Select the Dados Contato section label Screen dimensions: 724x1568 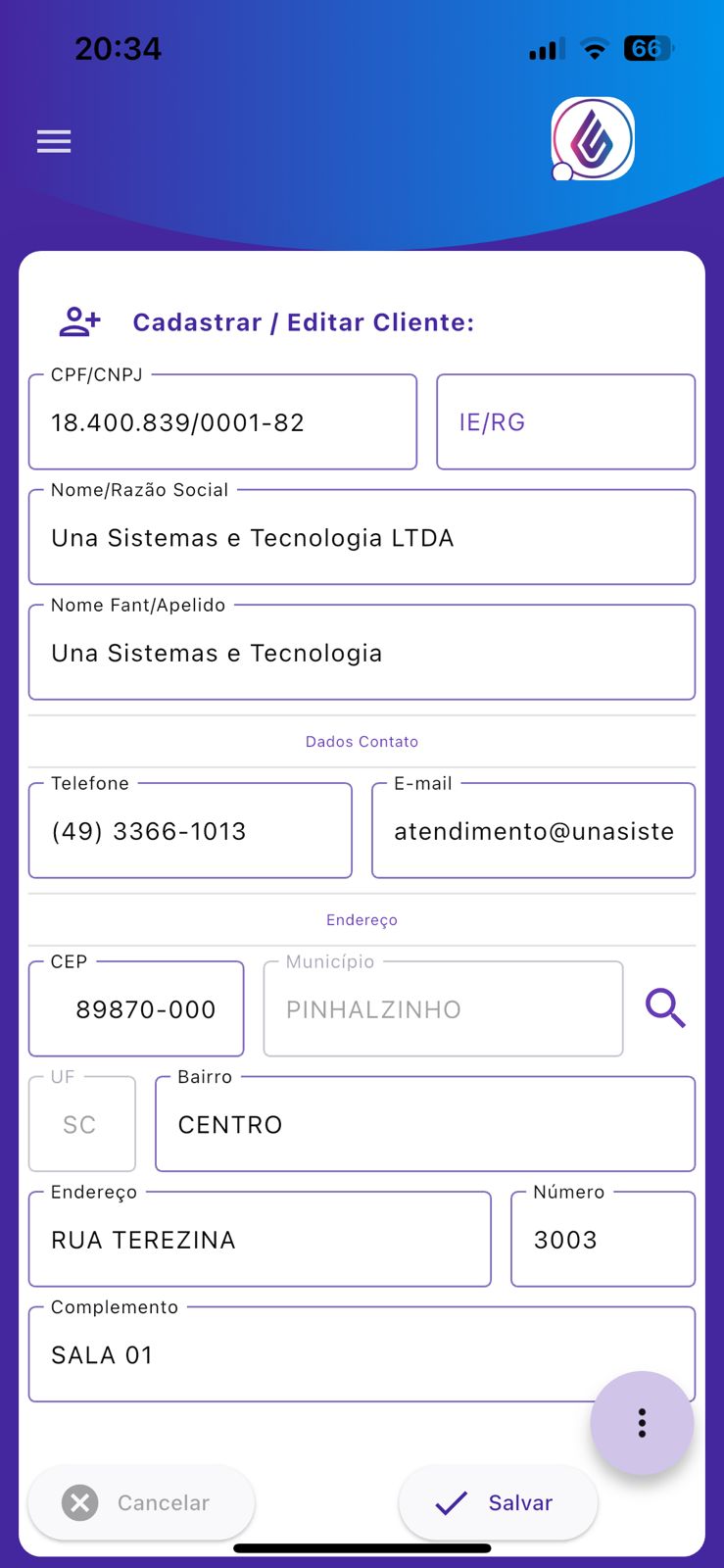(x=362, y=742)
